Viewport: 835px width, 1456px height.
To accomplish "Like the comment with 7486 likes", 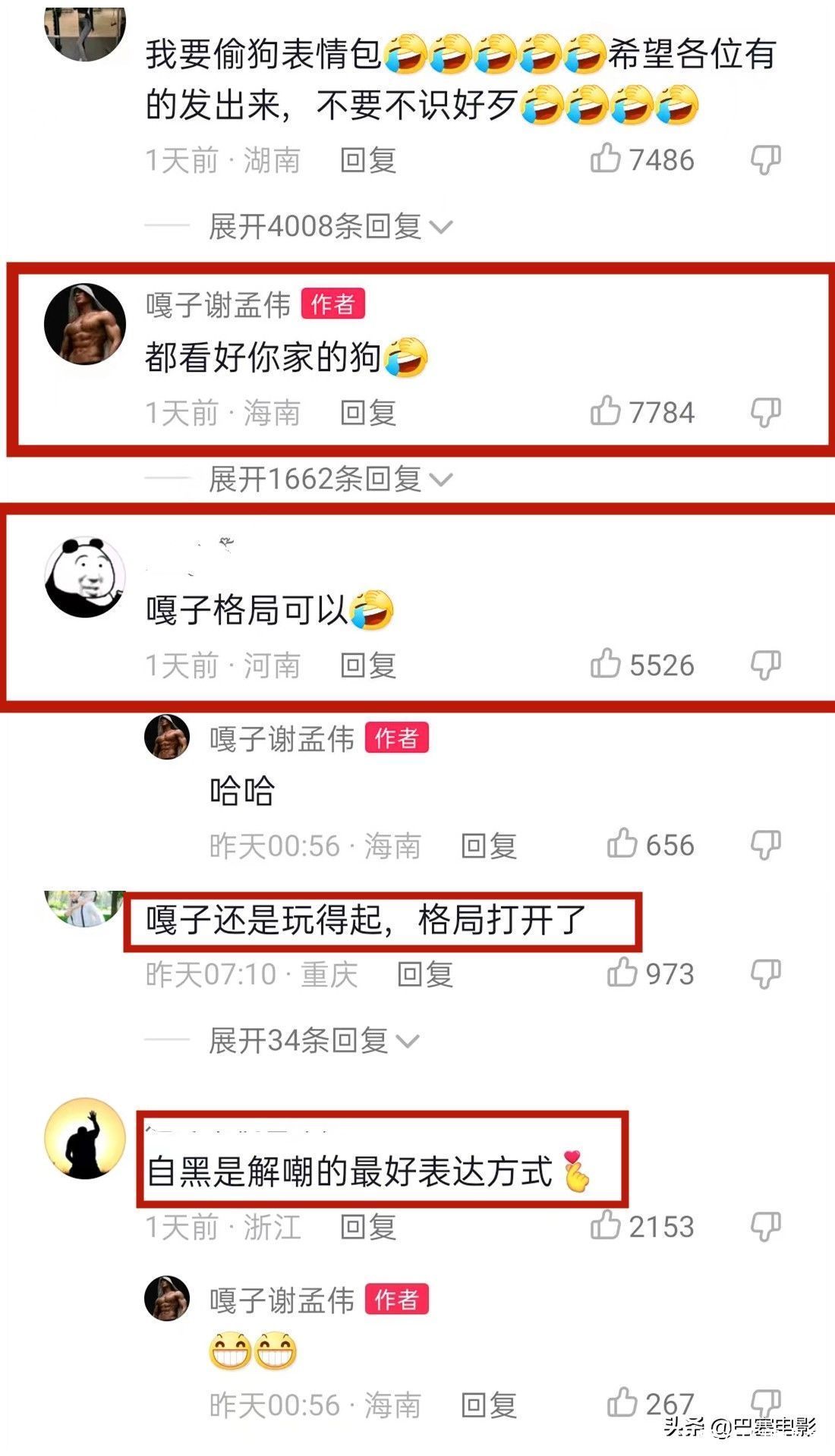I will 606,159.
